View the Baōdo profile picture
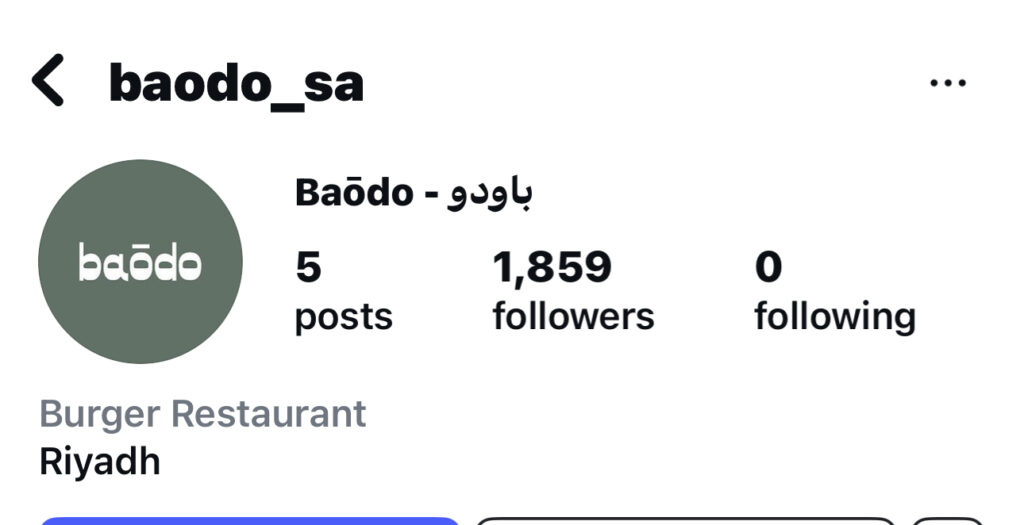Screen dimensions: 1024x525 coord(140,262)
